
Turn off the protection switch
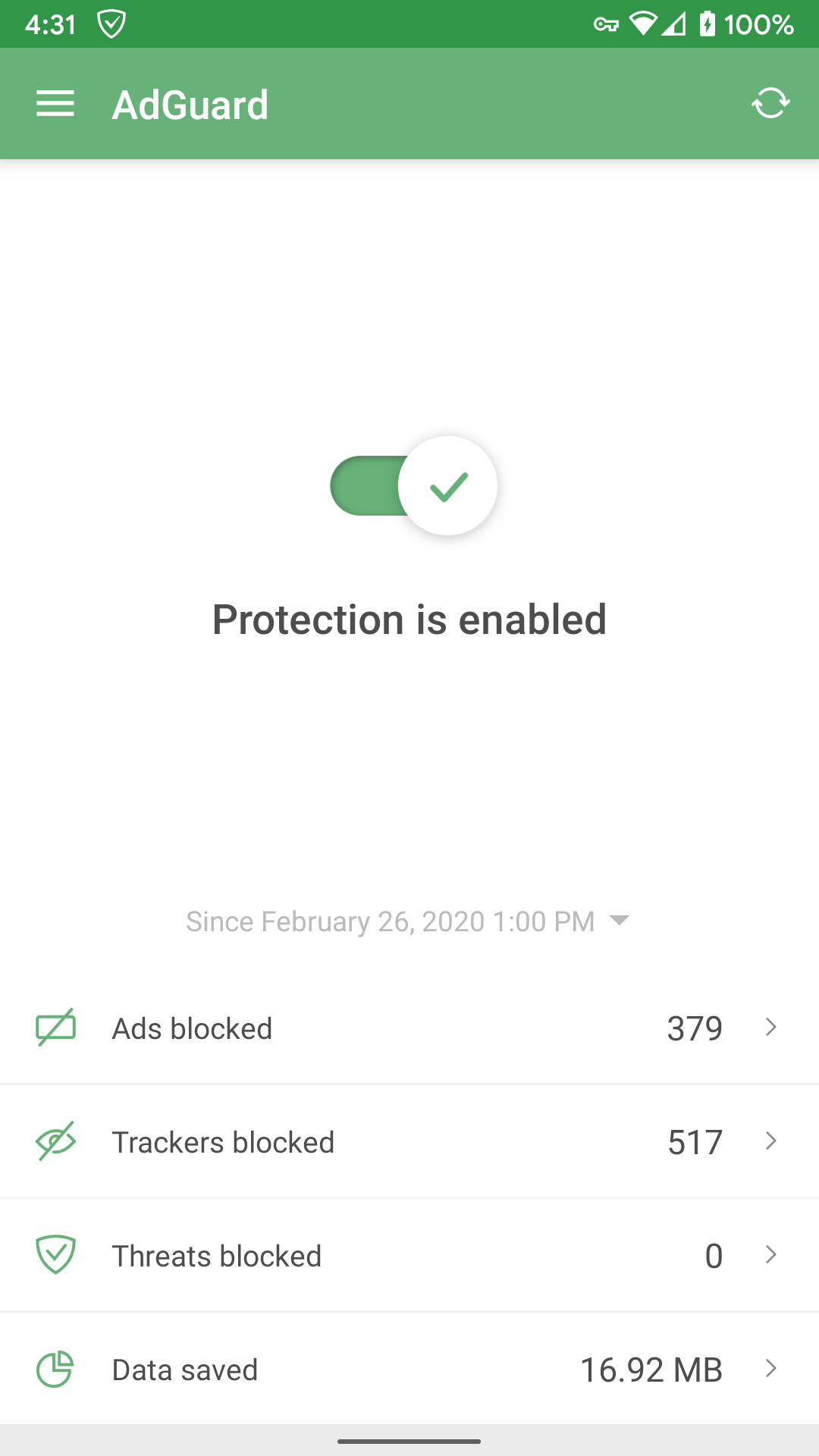[414, 486]
